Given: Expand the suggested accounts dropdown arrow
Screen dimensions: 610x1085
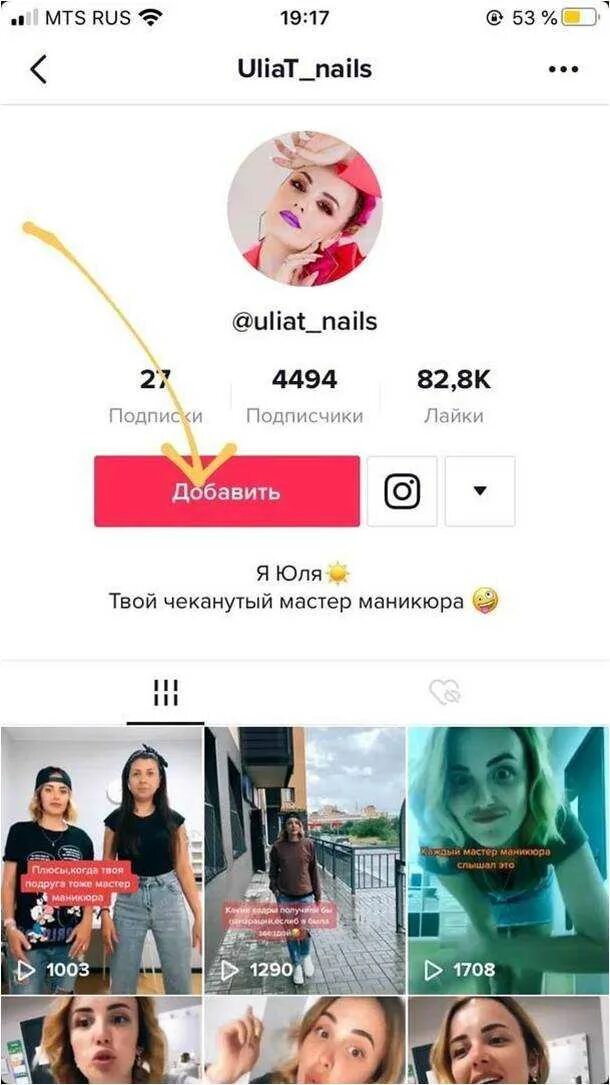Looking at the screenshot, I should tap(480, 491).
